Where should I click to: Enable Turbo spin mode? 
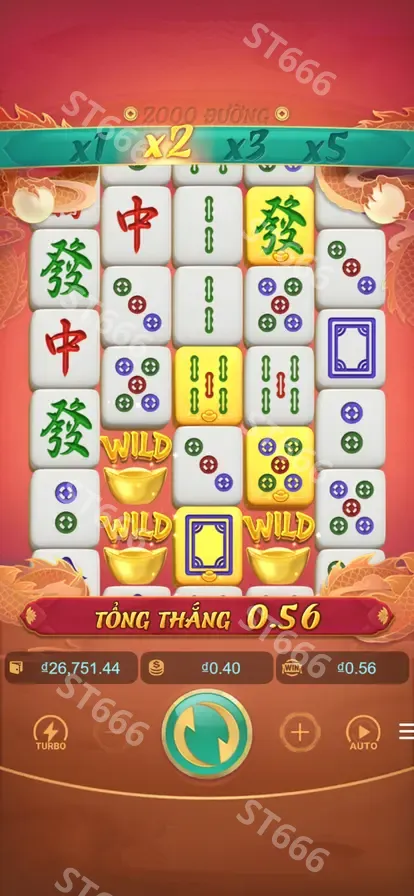(x=51, y=733)
